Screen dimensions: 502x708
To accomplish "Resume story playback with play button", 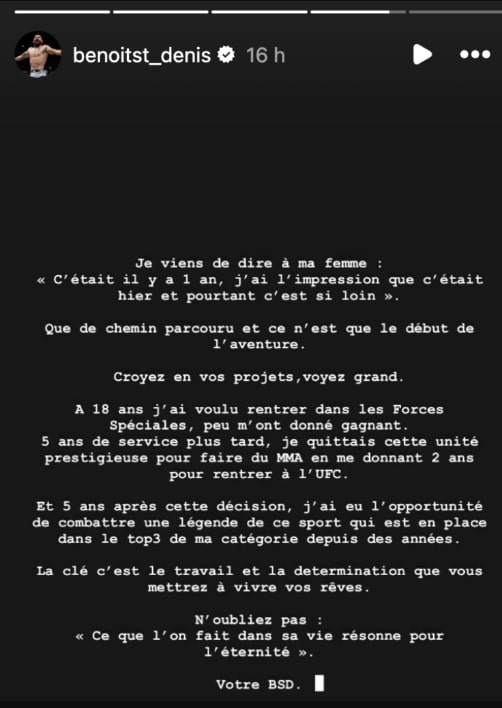I will click(422, 55).
